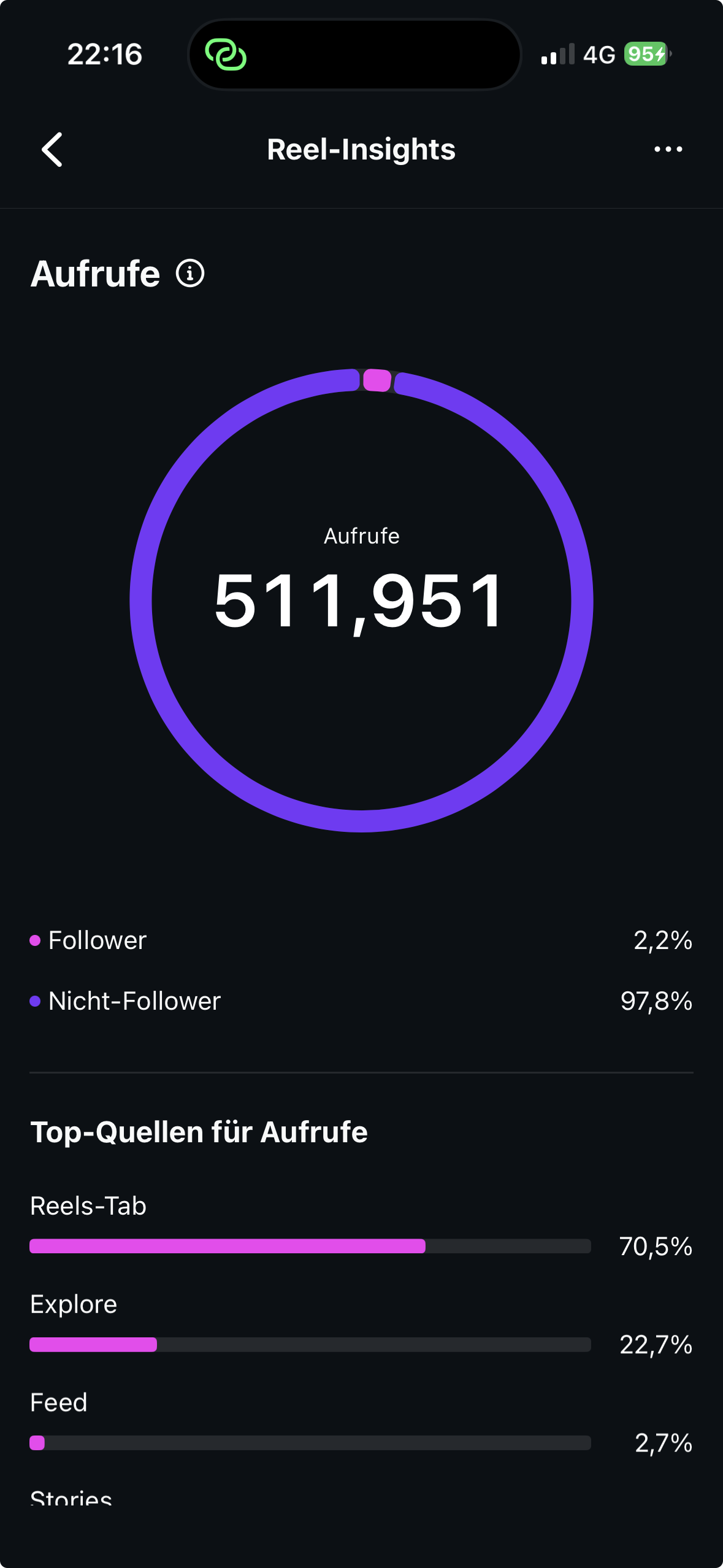Tap the green link indicator in the status bar
The image size is (723, 1568).
[226, 55]
